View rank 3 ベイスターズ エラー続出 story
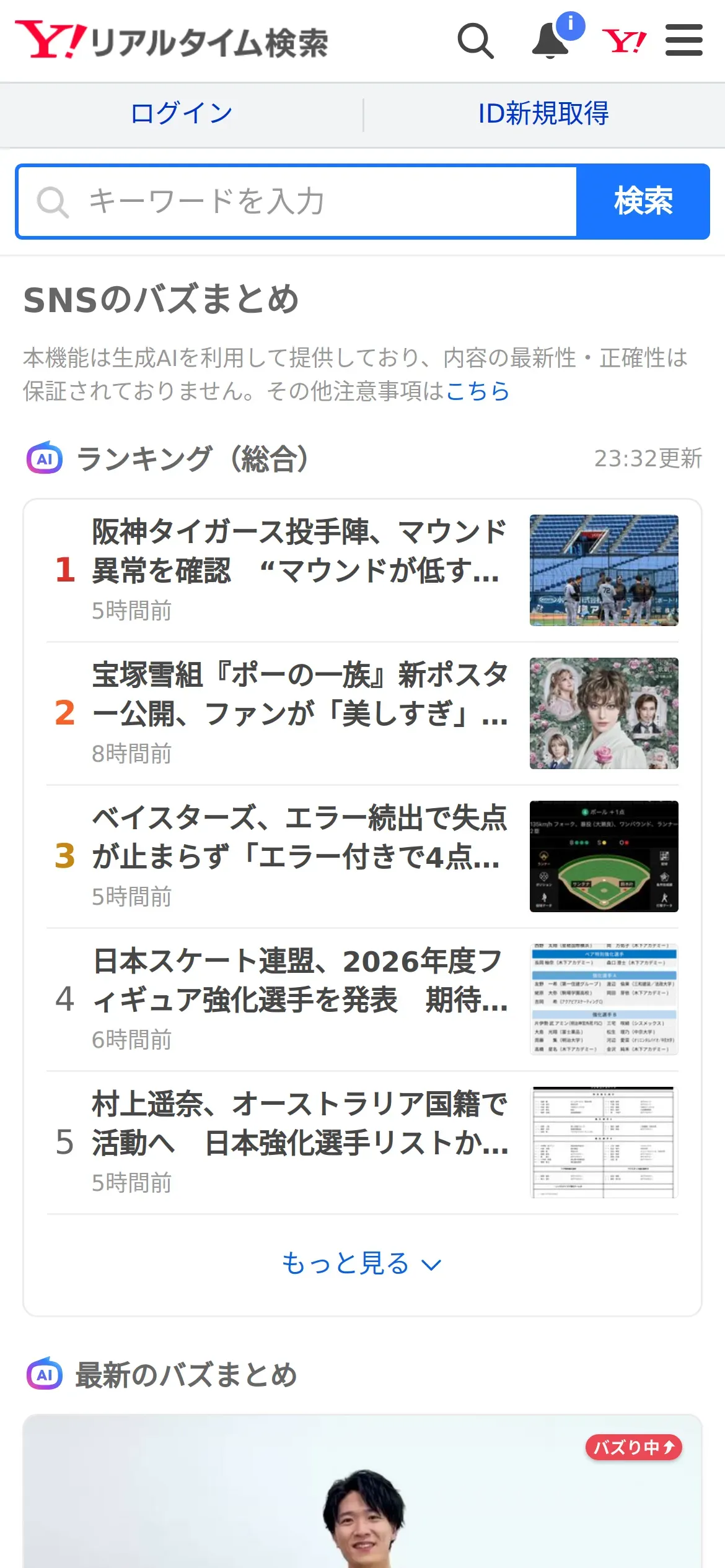The image size is (725, 1568). coord(362,856)
